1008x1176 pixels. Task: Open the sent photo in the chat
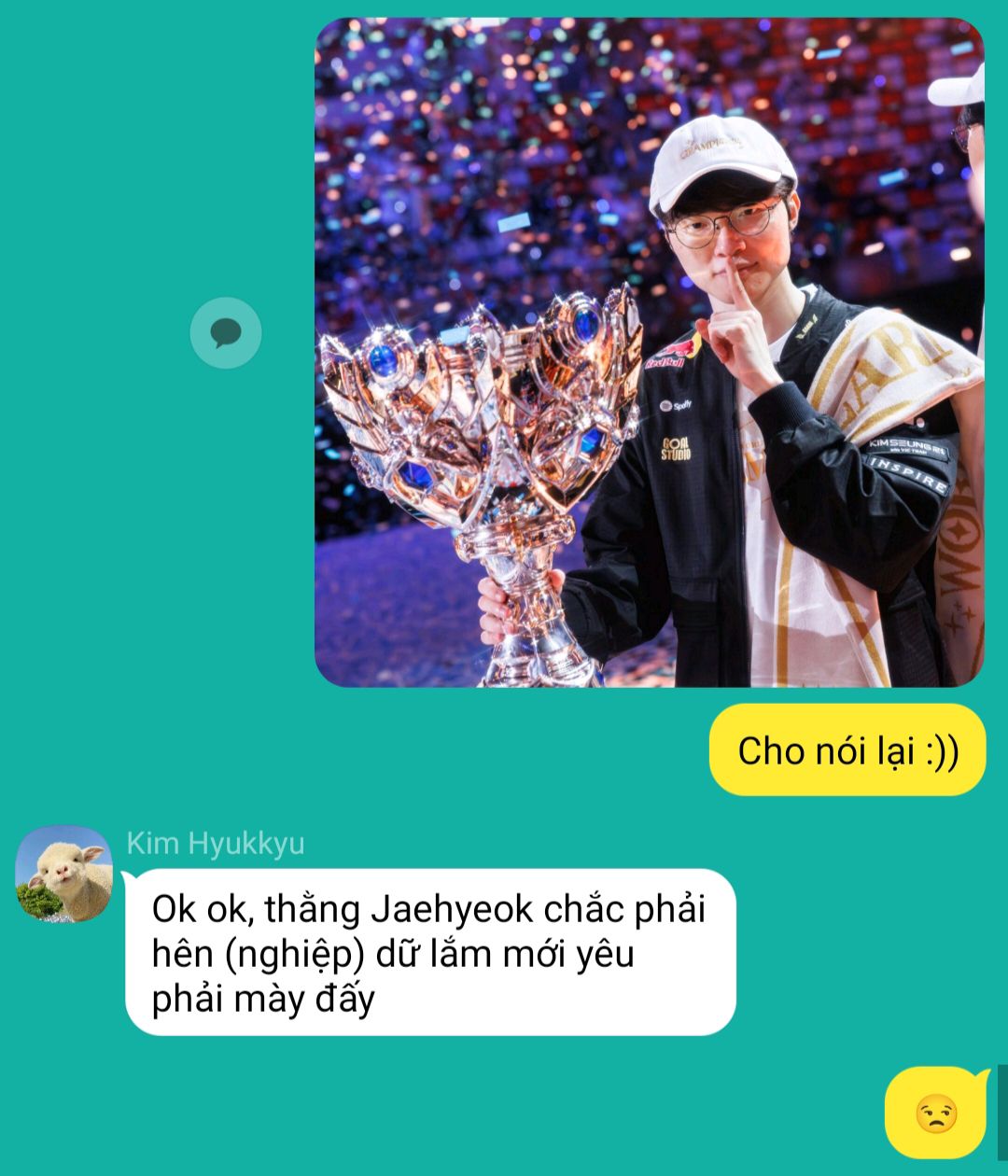pos(649,353)
